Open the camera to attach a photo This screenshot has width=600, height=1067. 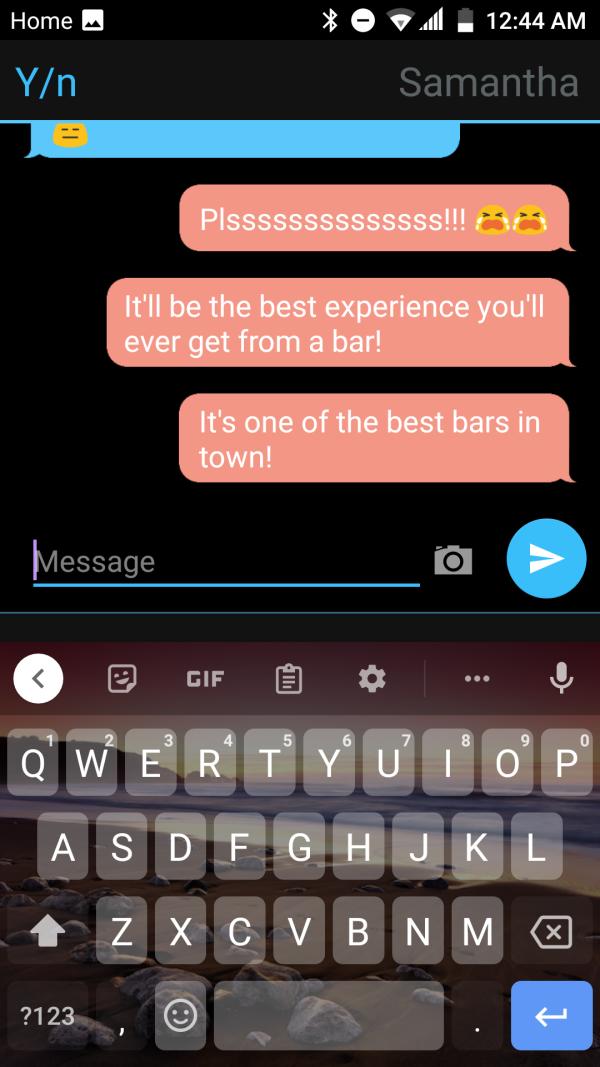(453, 560)
